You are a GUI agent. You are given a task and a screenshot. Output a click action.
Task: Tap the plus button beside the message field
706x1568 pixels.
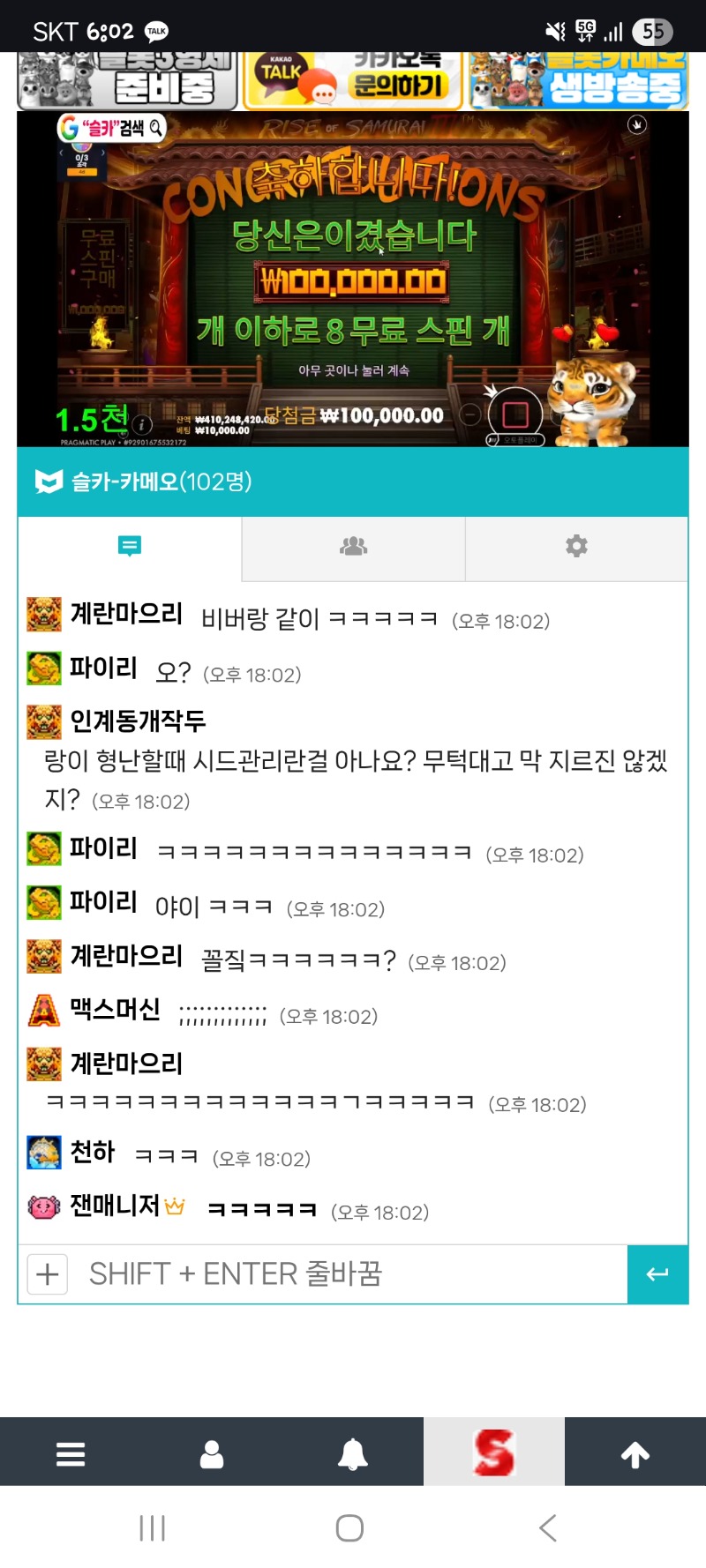point(48,1274)
